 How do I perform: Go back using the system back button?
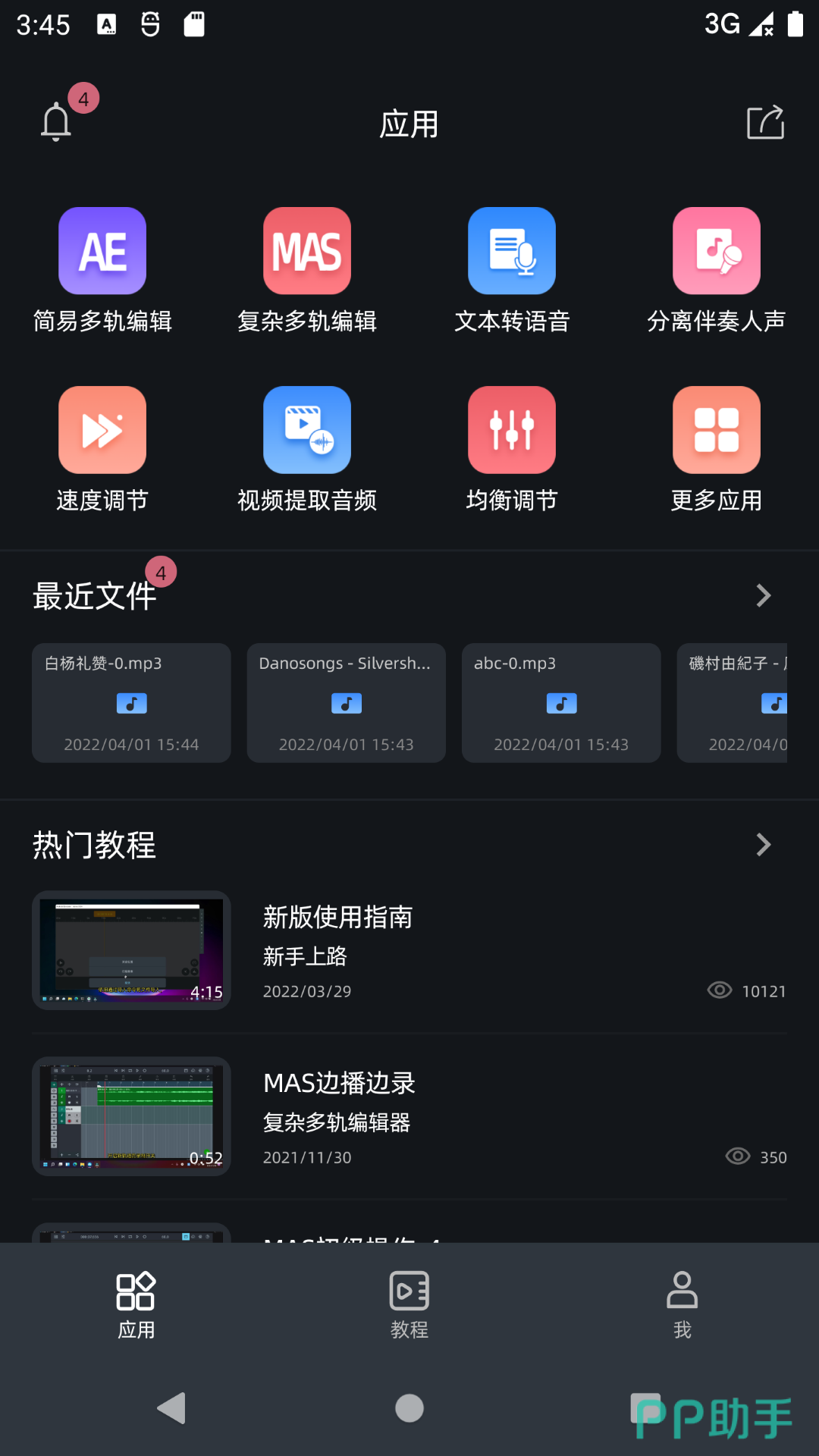coord(172,1408)
